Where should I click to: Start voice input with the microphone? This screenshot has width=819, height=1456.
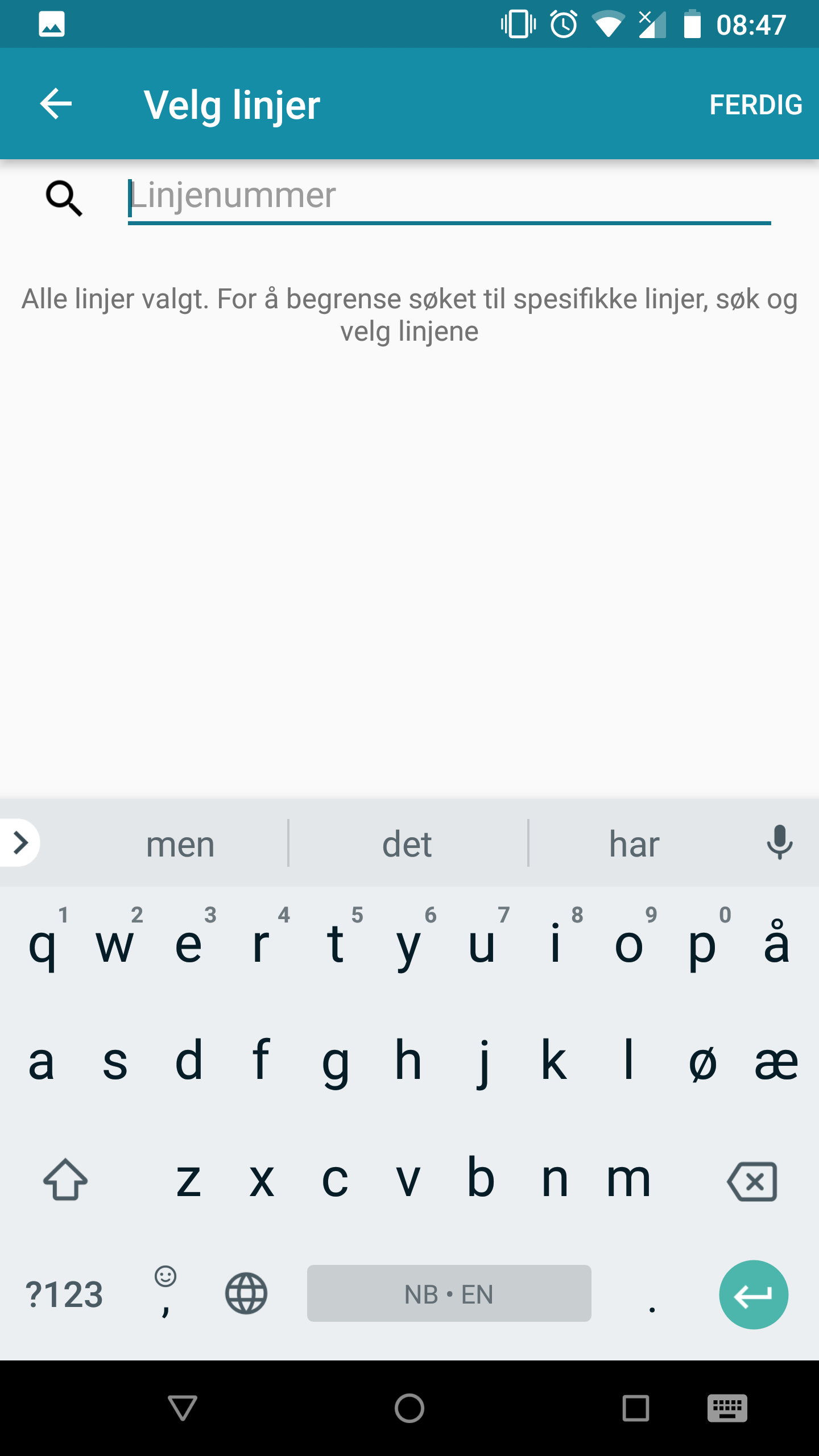pyautogui.click(x=779, y=843)
